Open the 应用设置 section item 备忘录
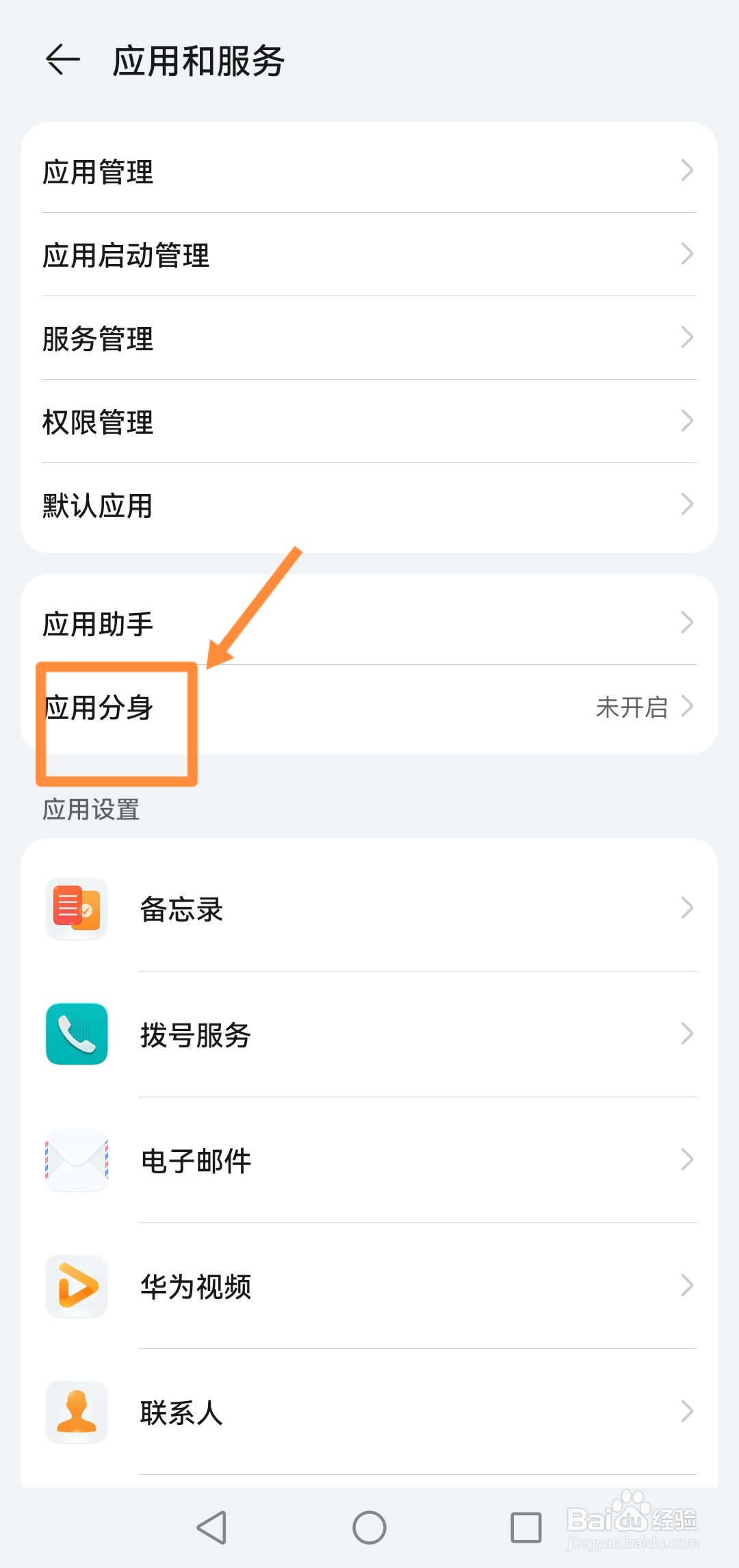Viewport: 739px width, 1568px height. click(x=369, y=908)
